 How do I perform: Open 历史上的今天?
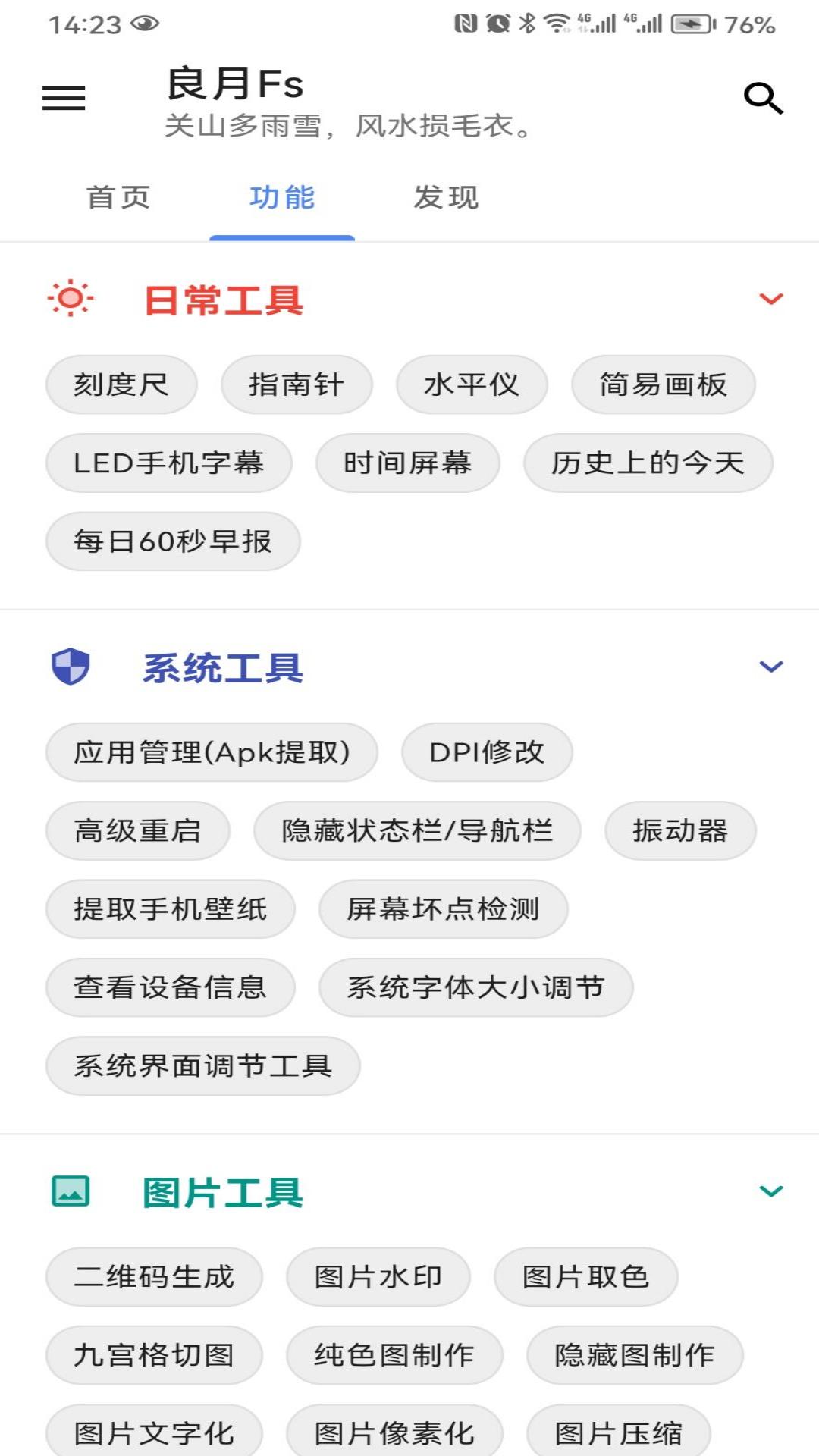coord(648,463)
